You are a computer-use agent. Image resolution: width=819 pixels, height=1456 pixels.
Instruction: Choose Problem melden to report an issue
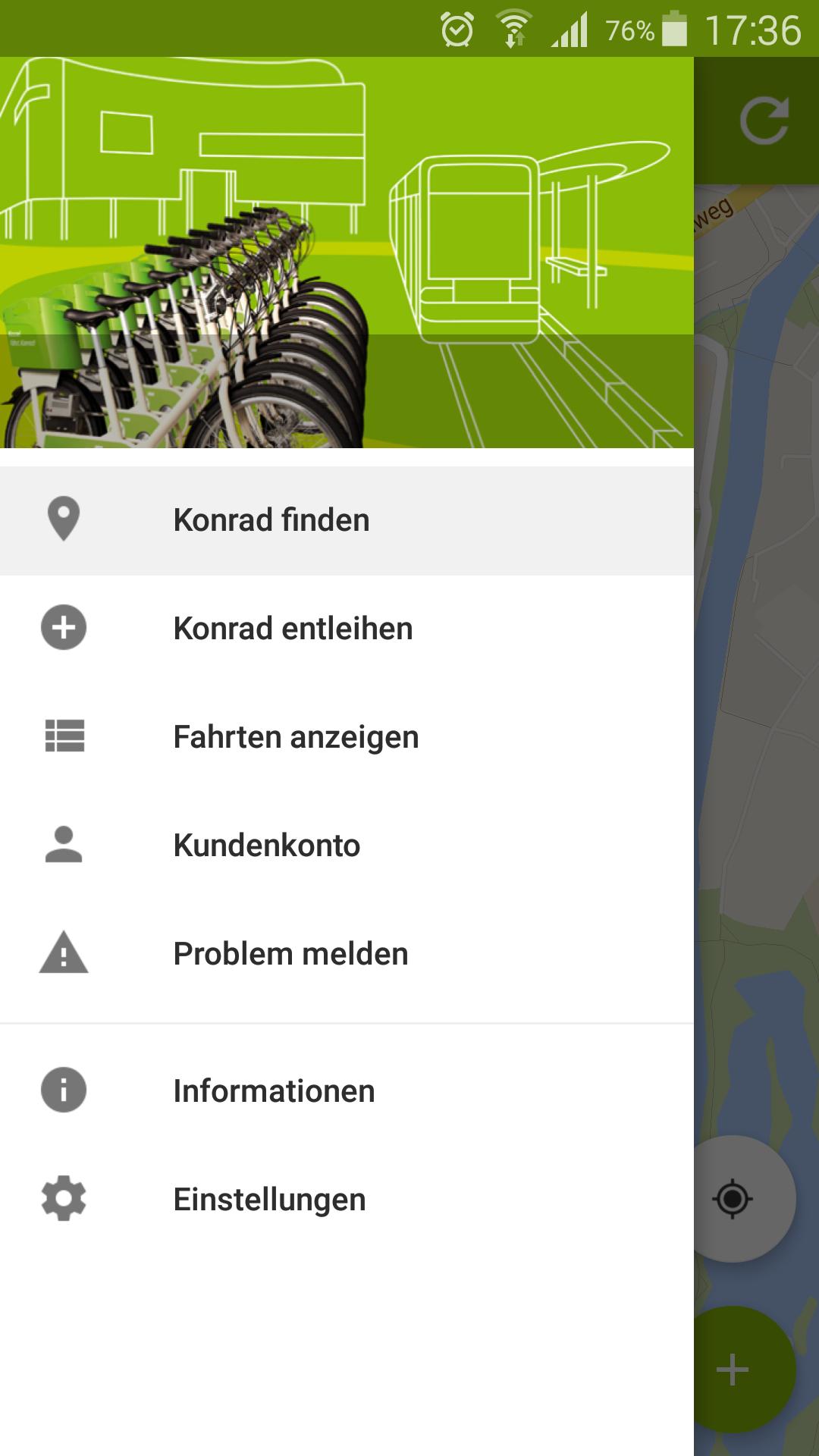point(290,952)
